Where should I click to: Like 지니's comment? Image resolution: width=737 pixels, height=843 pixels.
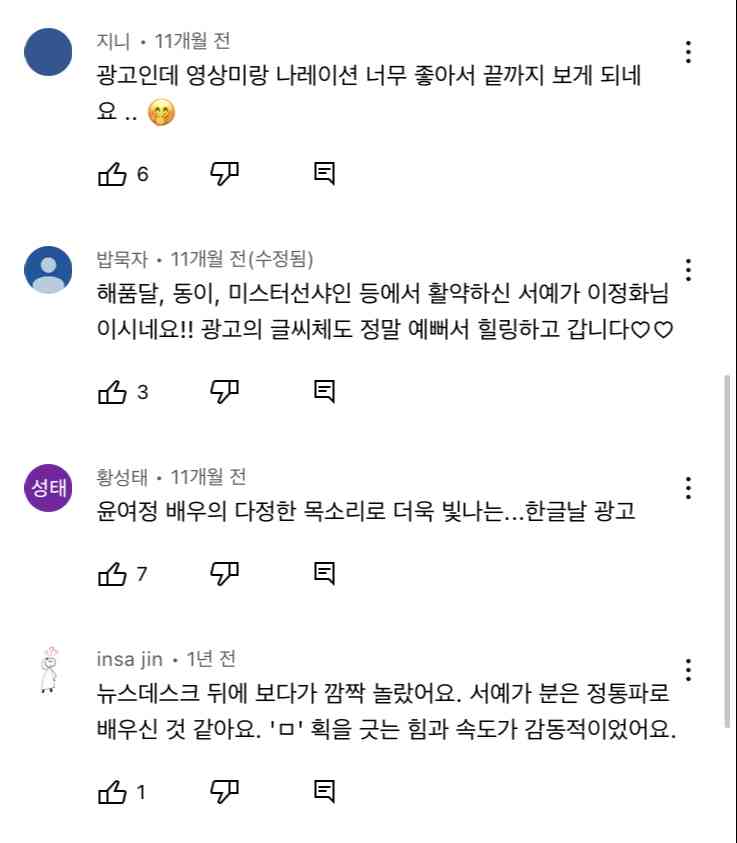[112, 174]
